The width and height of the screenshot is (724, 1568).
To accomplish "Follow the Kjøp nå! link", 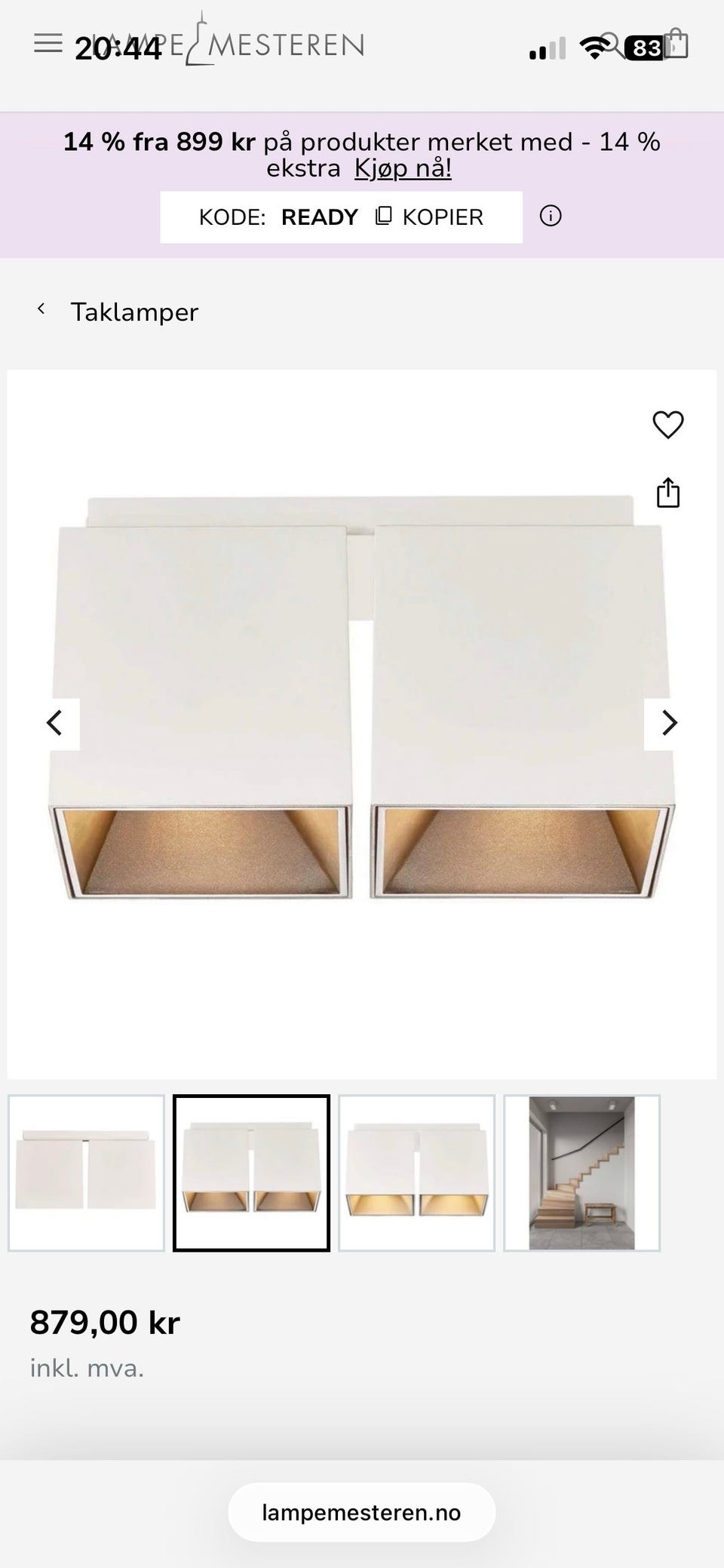I will 403,168.
